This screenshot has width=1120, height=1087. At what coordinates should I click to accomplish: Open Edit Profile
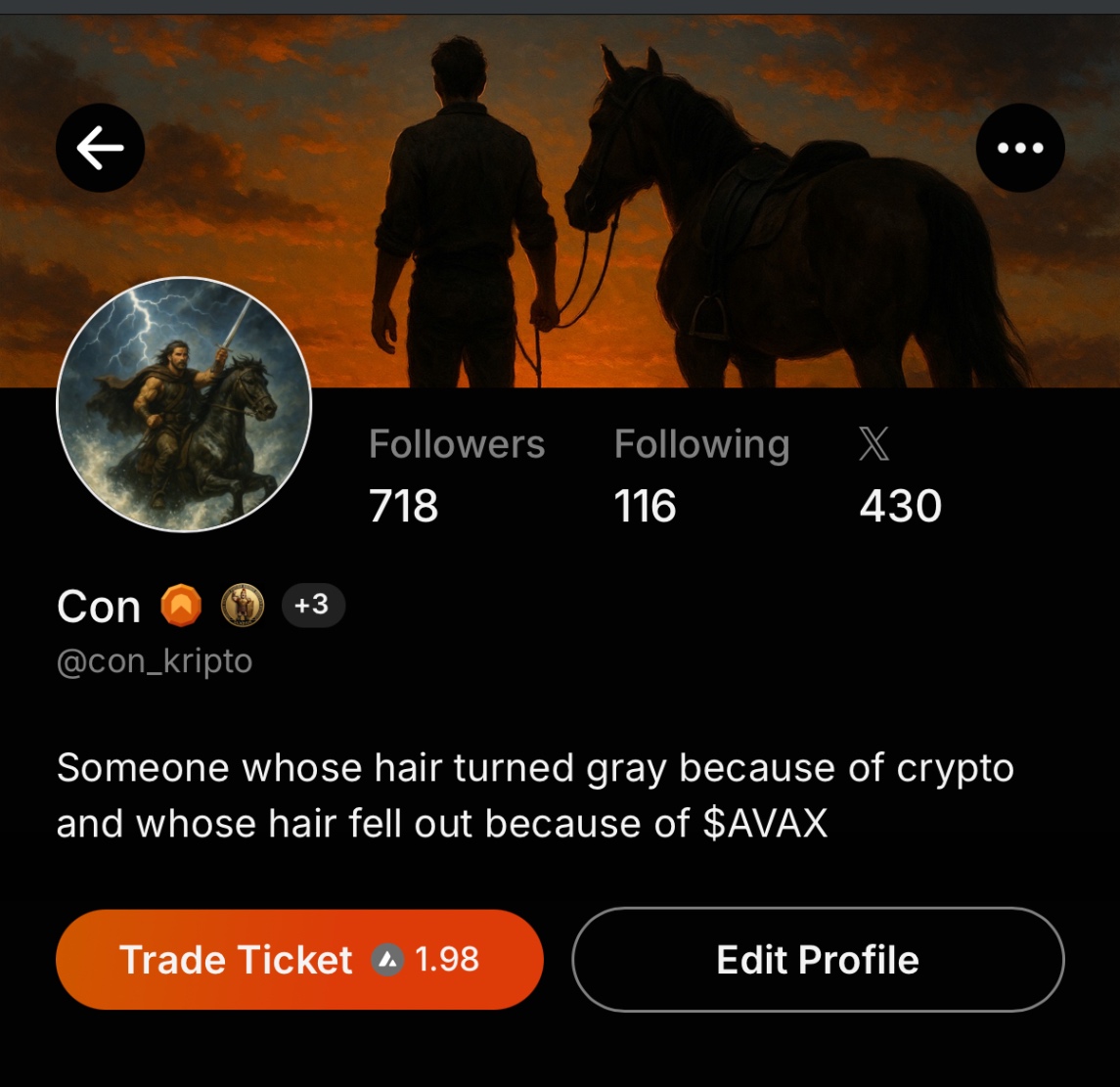click(818, 960)
